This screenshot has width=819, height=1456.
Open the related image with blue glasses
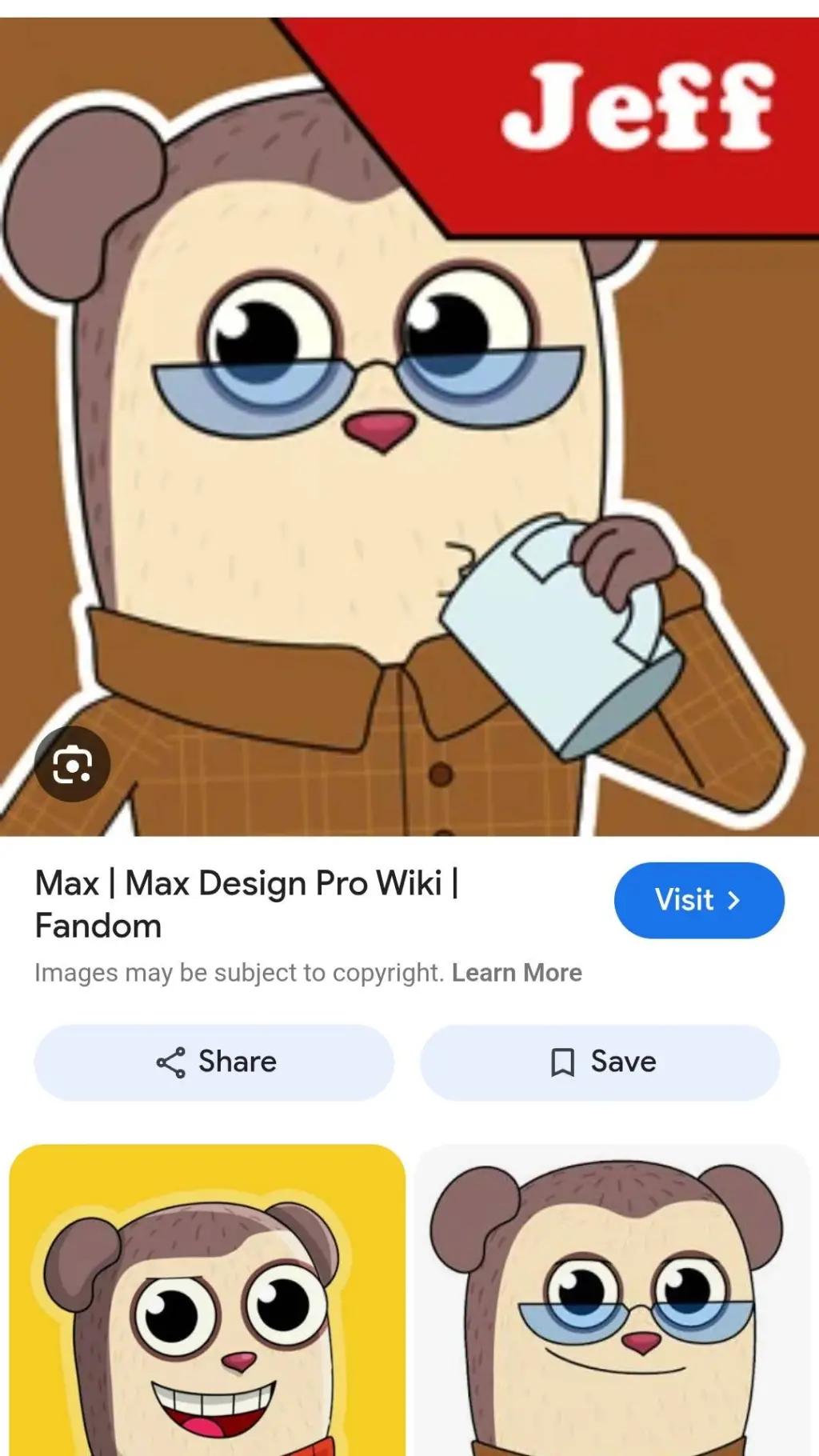613,1300
